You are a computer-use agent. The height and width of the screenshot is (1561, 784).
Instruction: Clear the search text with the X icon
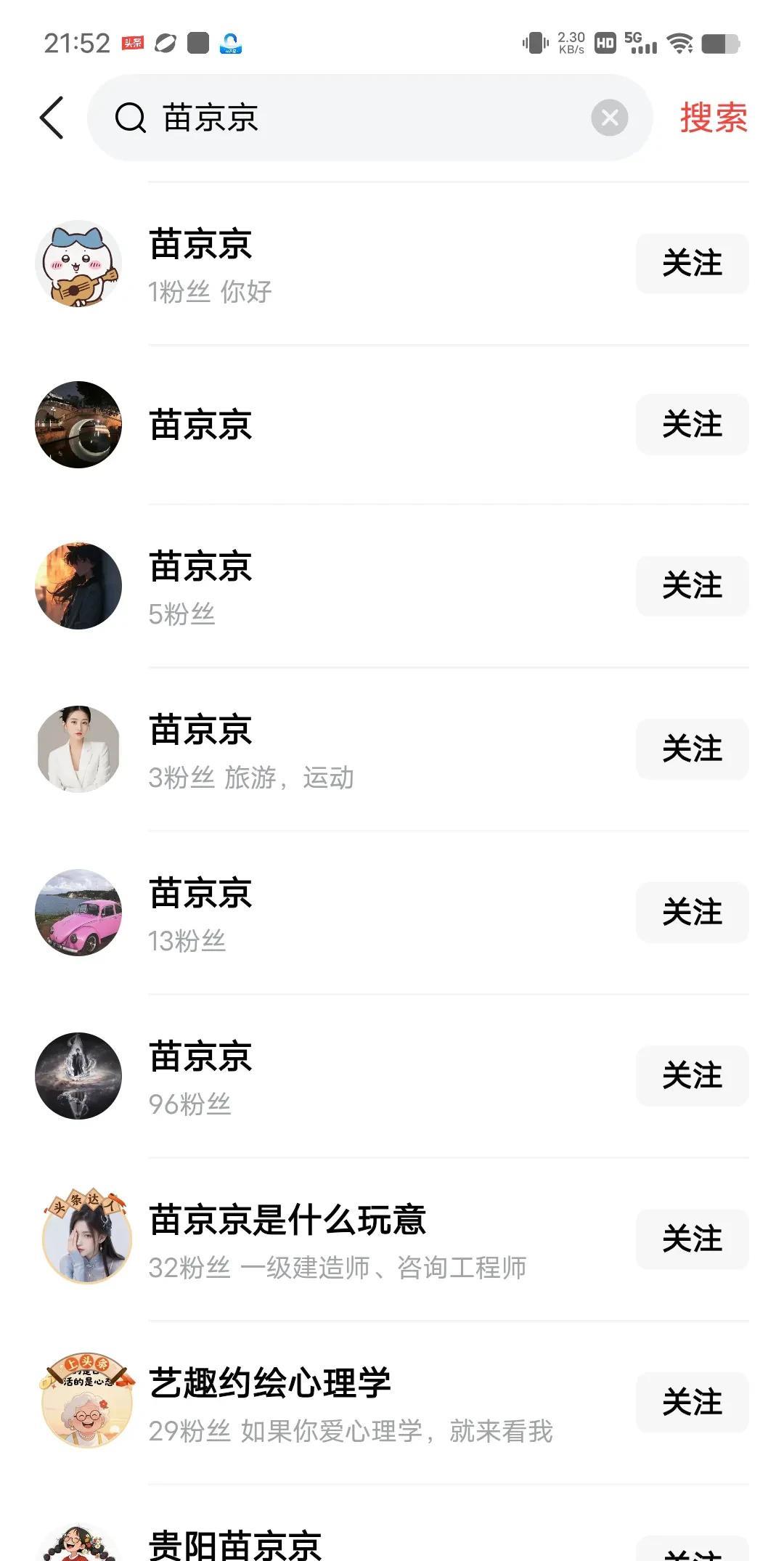tap(610, 118)
